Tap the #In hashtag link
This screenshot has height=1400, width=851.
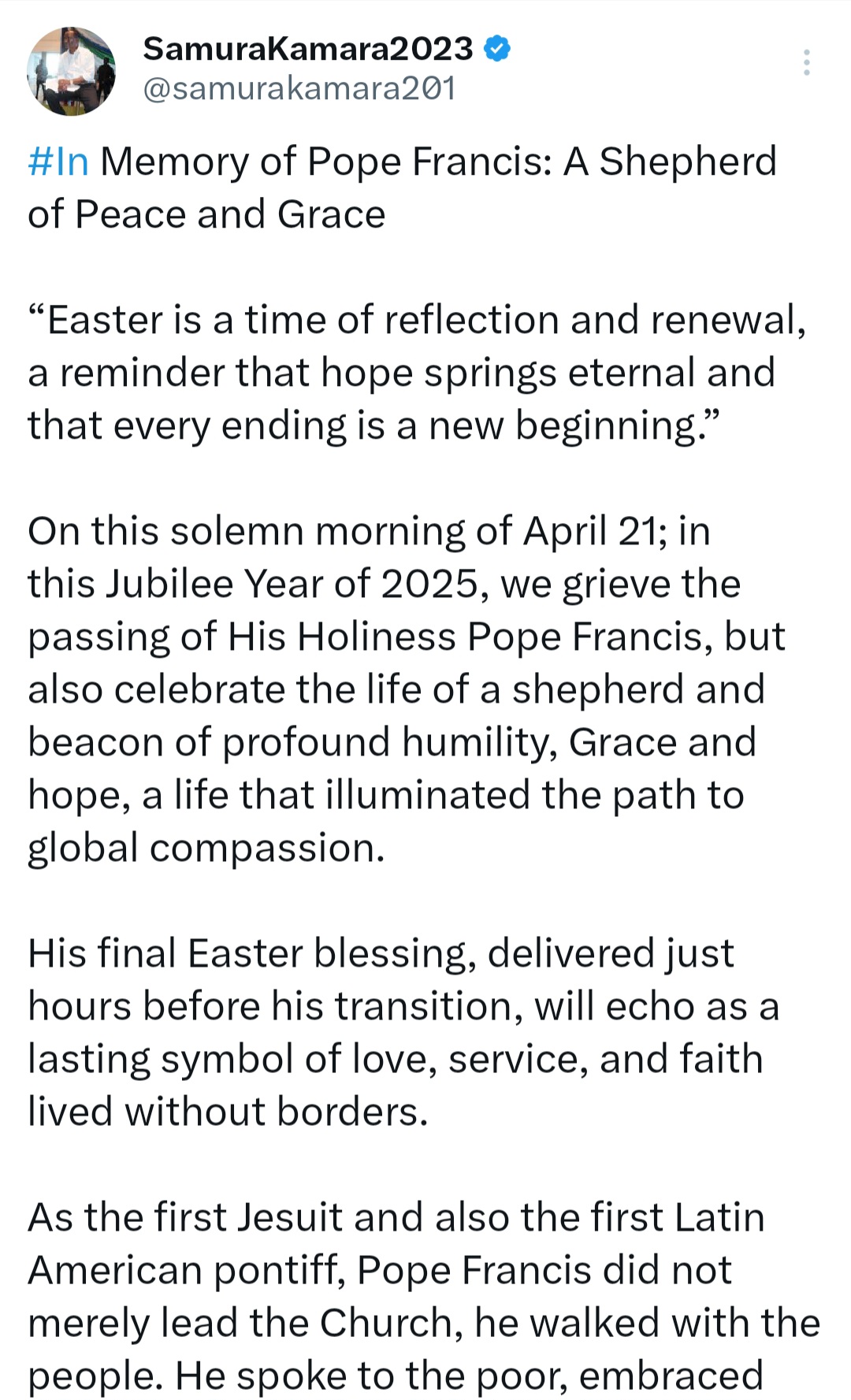pos(58,162)
